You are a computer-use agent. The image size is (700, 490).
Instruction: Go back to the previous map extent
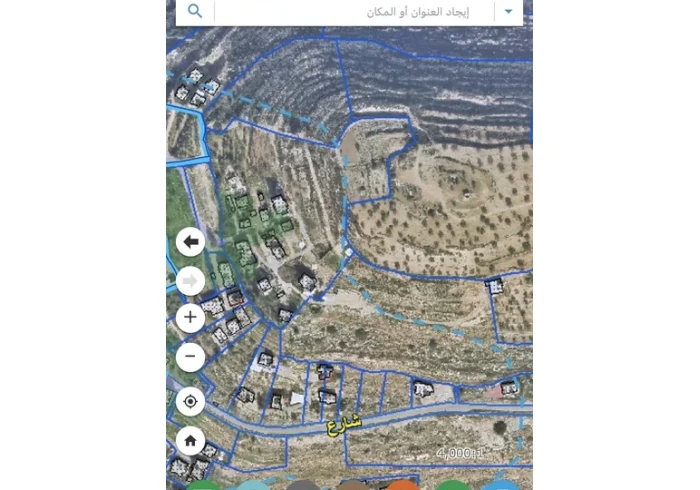click(x=190, y=242)
